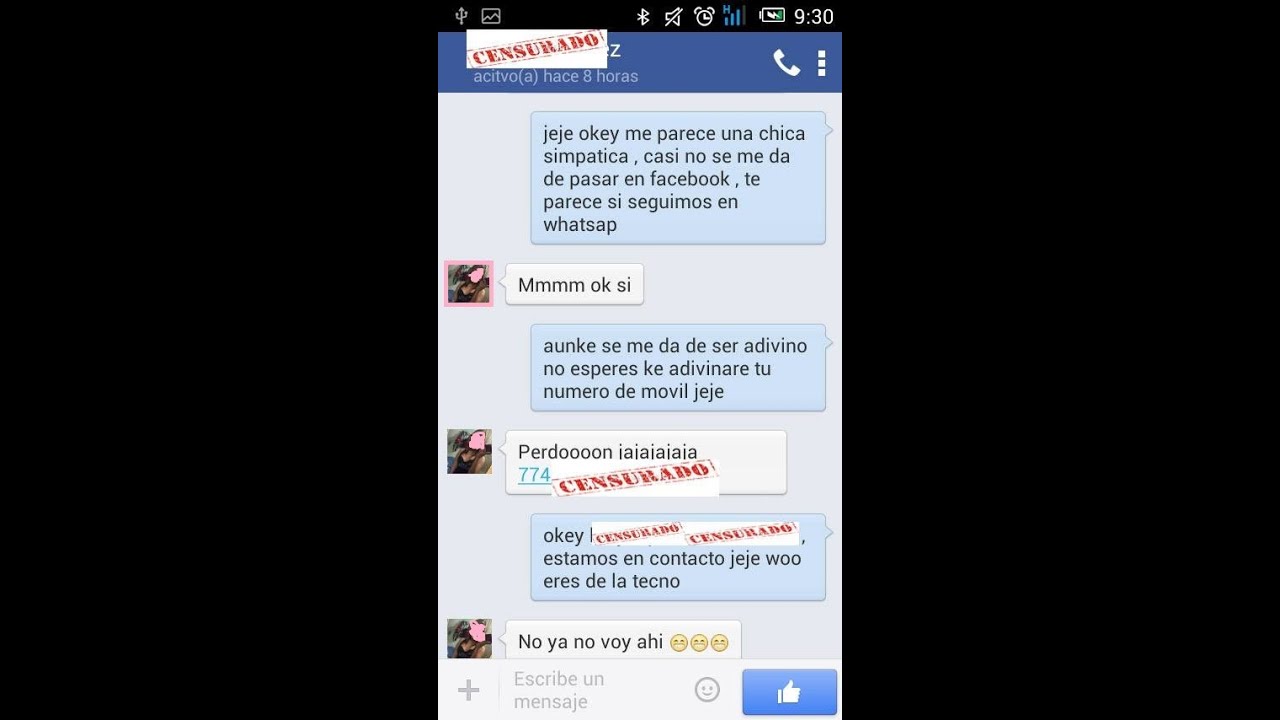View the profile picture beside "Mmmm ok si"

(x=469, y=284)
